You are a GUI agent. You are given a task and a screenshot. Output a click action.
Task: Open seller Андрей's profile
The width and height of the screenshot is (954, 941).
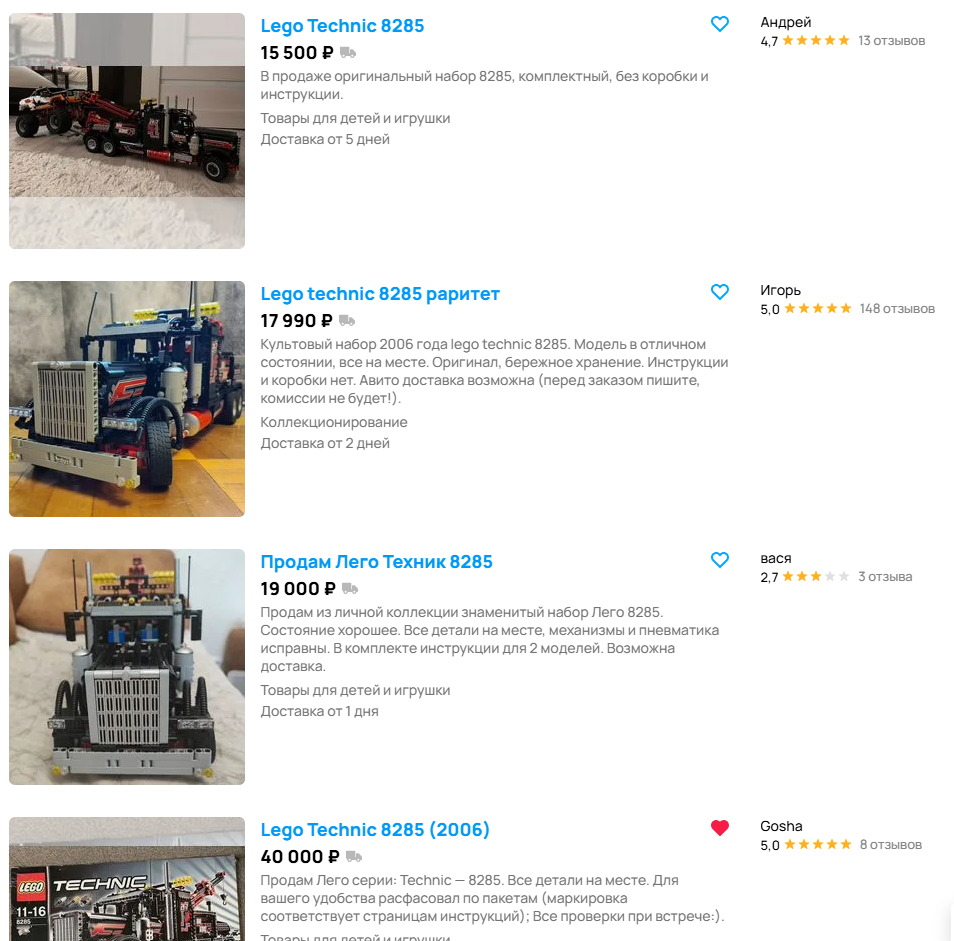(x=786, y=22)
